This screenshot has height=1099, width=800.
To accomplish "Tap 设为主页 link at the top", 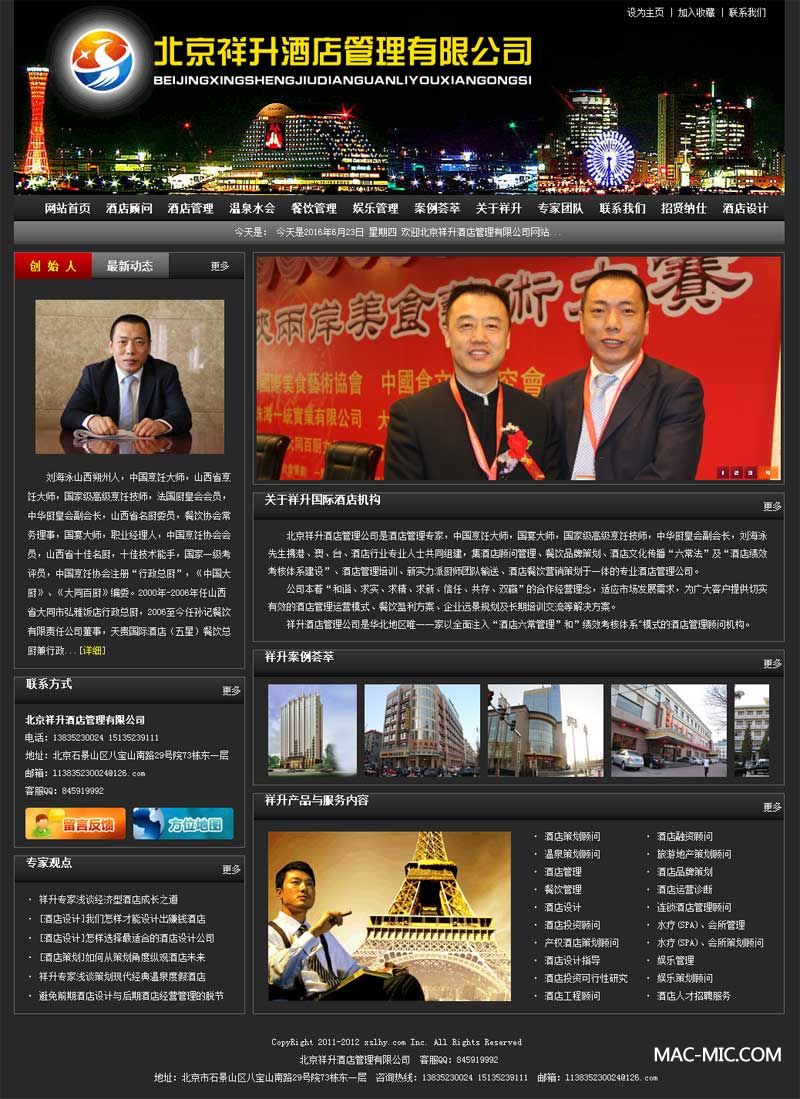I will point(645,13).
